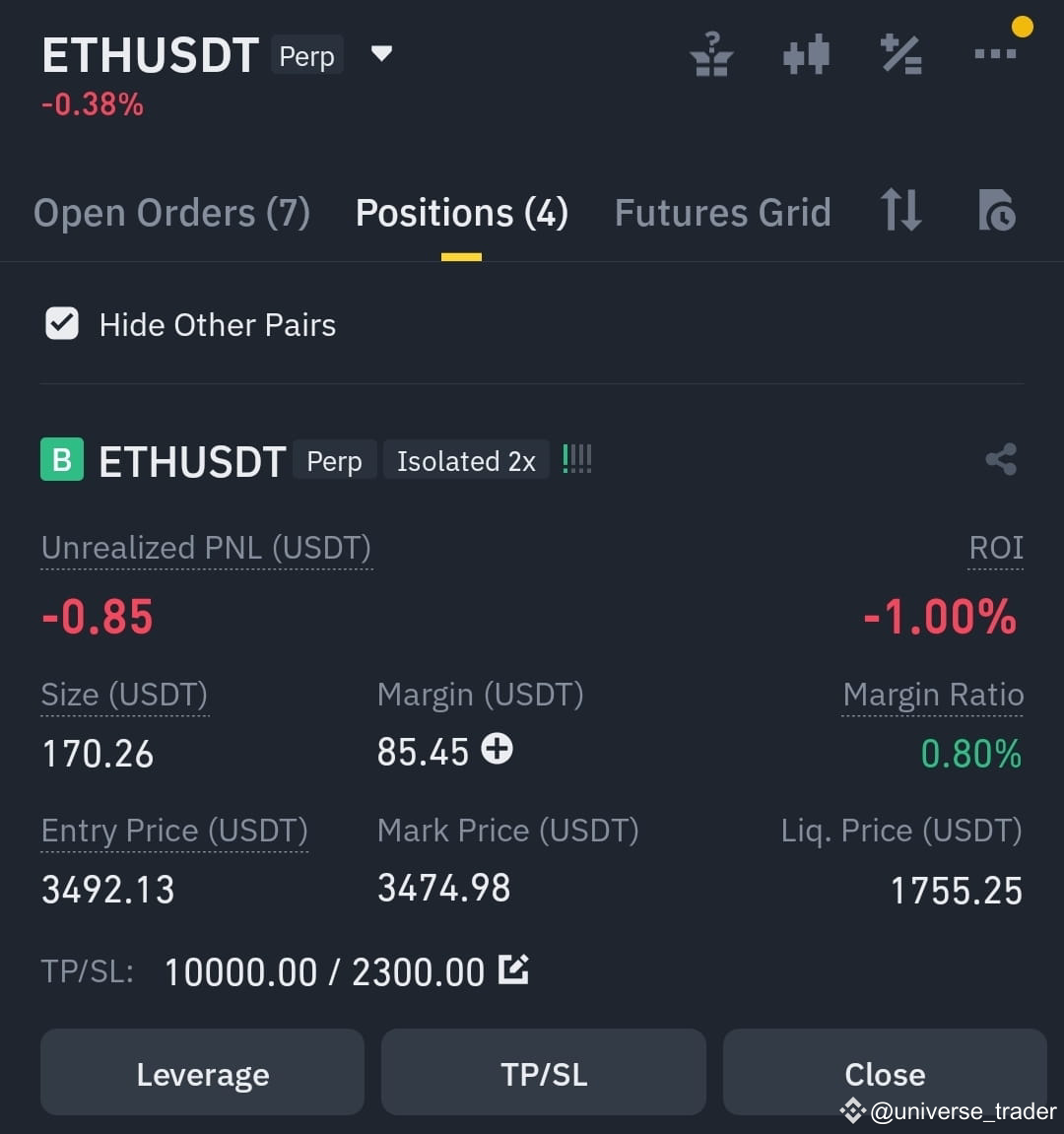Image resolution: width=1064 pixels, height=1134 pixels.
Task: Tap the plus icon beside Margin value
Action: 498,750
